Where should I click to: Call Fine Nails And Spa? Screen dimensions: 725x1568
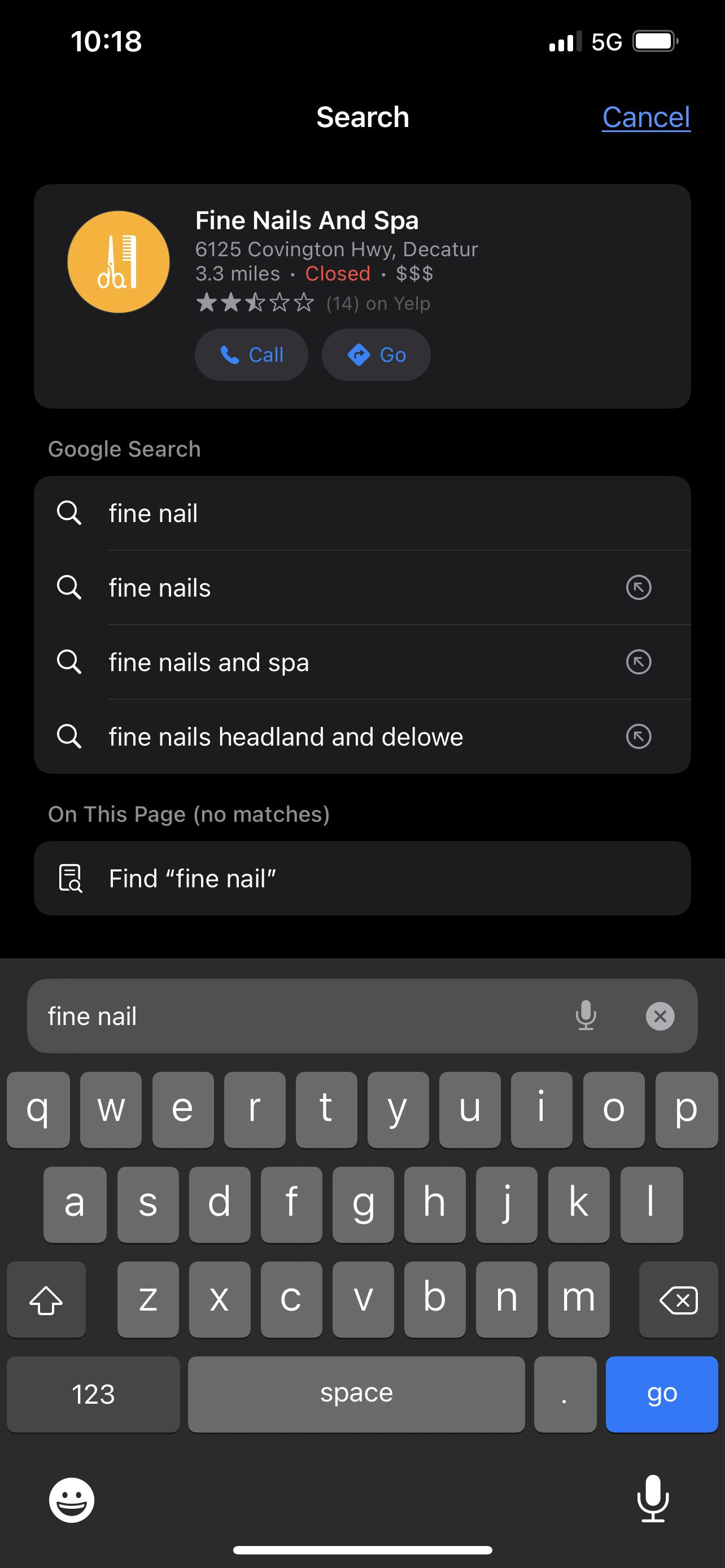251,355
